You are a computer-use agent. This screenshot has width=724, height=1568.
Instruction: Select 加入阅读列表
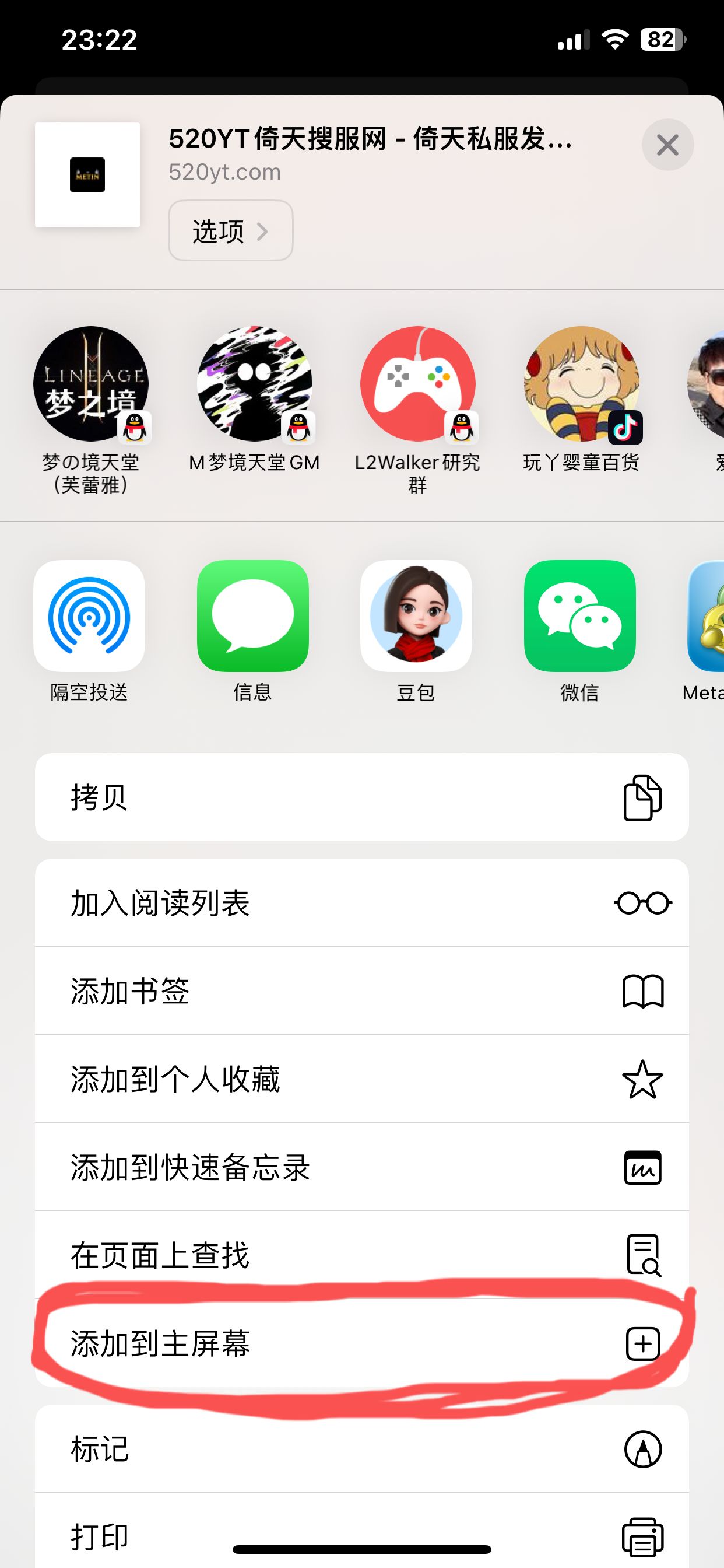(361, 902)
